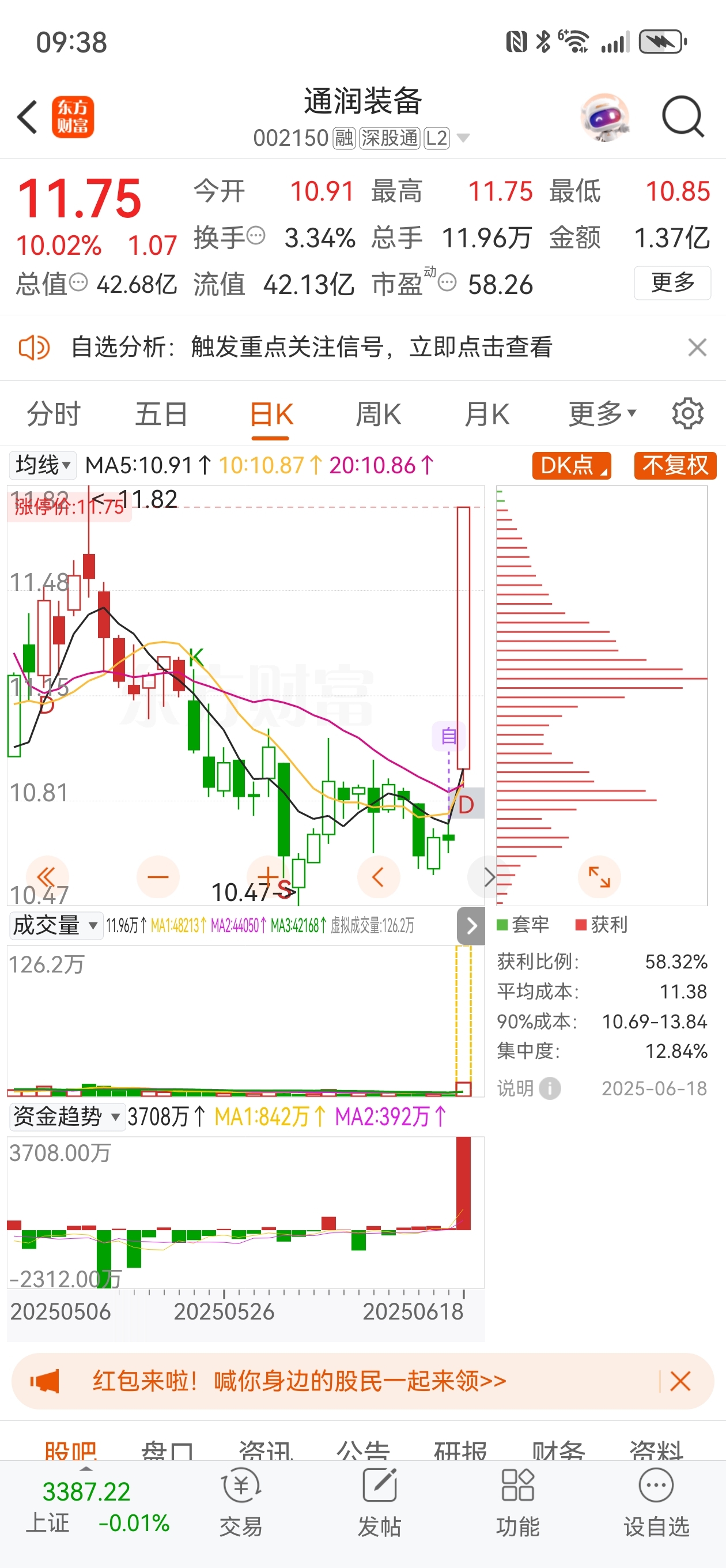This screenshot has height=1568, width=726.
Task: Open the 成交量 indicator dropdown
Action: pyautogui.click(x=55, y=926)
